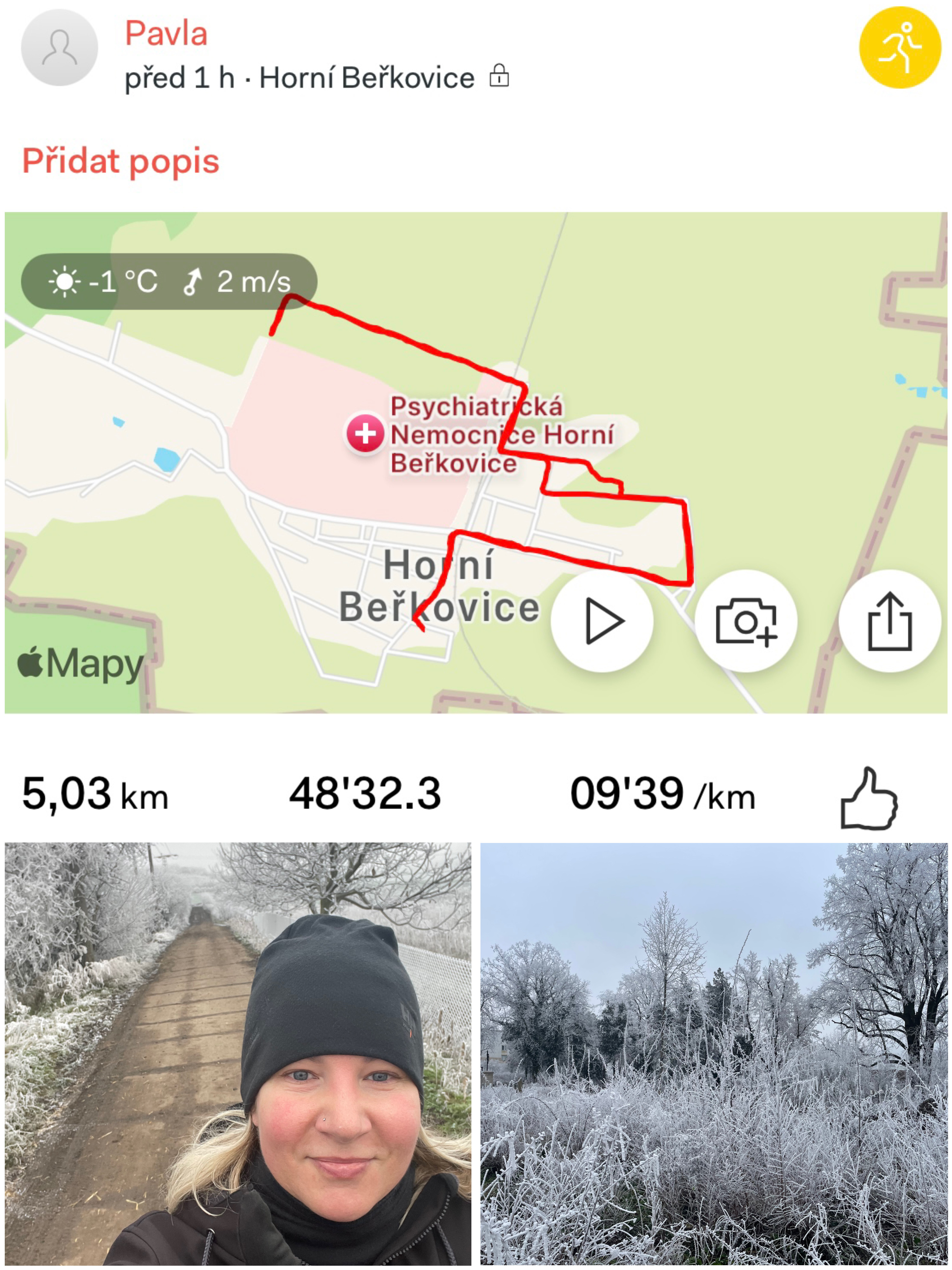Play the route animation

tap(602, 621)
